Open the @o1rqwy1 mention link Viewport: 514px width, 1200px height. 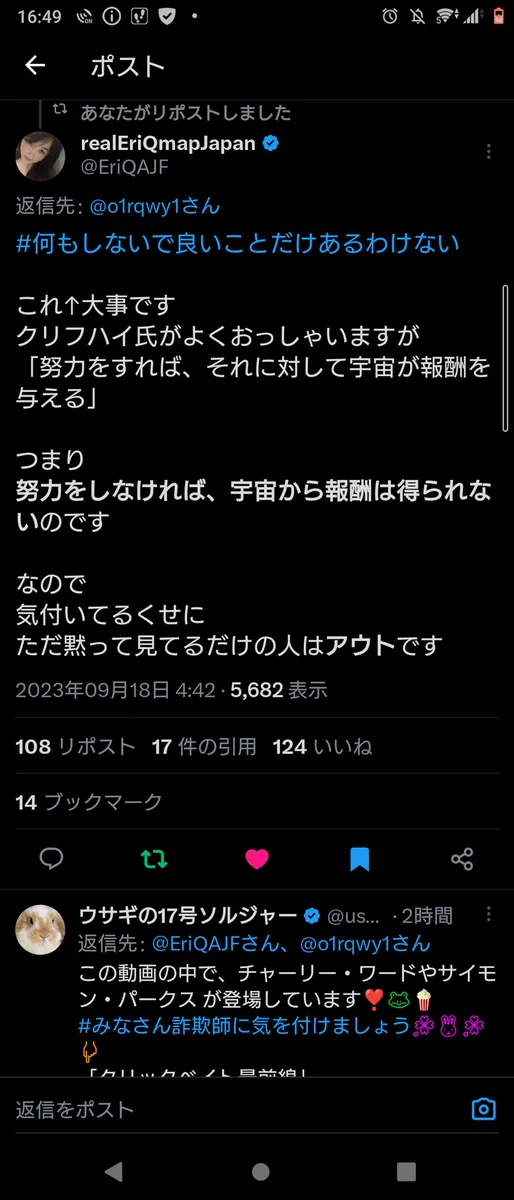tap(155, 207)
